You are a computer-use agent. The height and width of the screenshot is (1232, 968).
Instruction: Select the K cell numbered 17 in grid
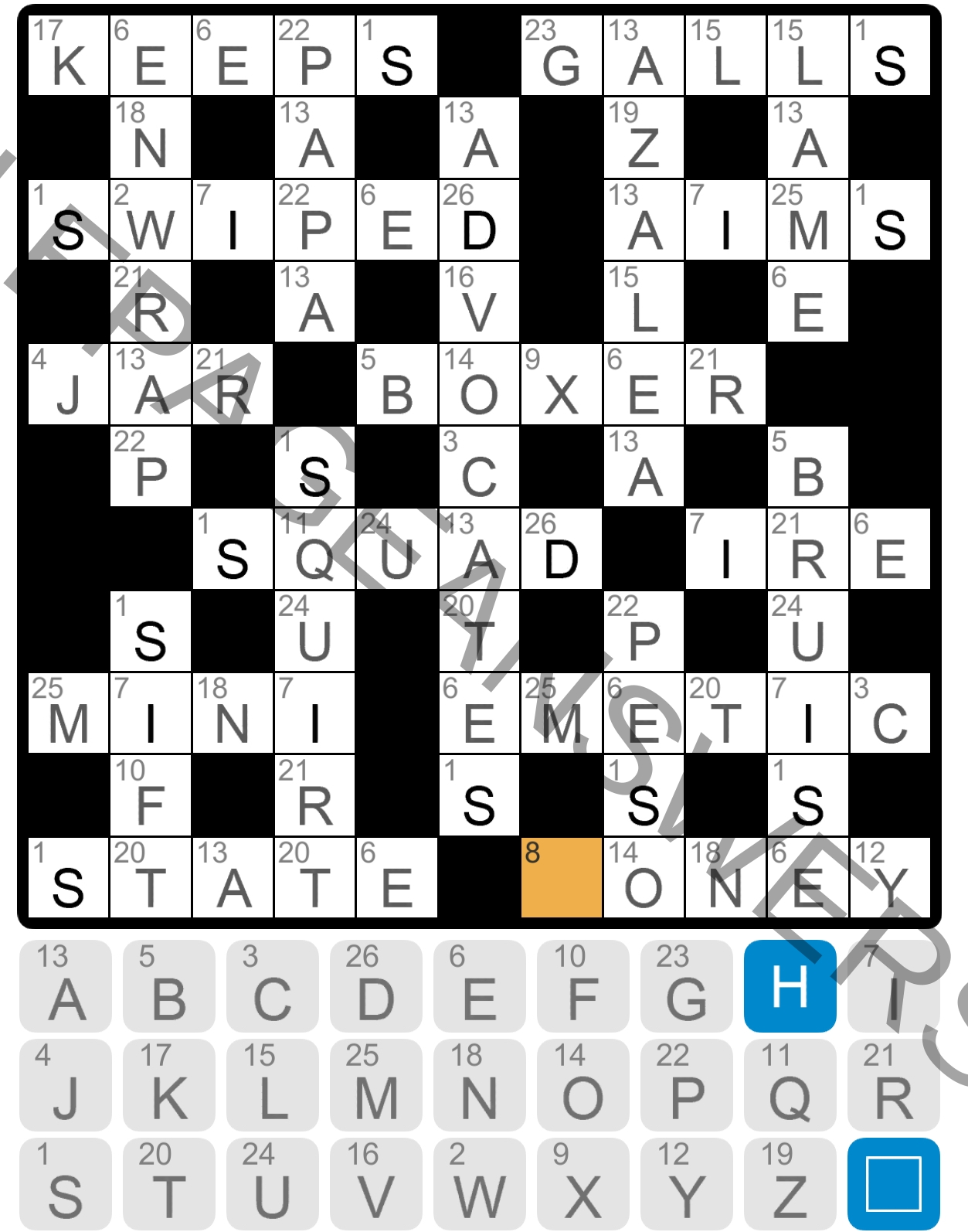68,56
